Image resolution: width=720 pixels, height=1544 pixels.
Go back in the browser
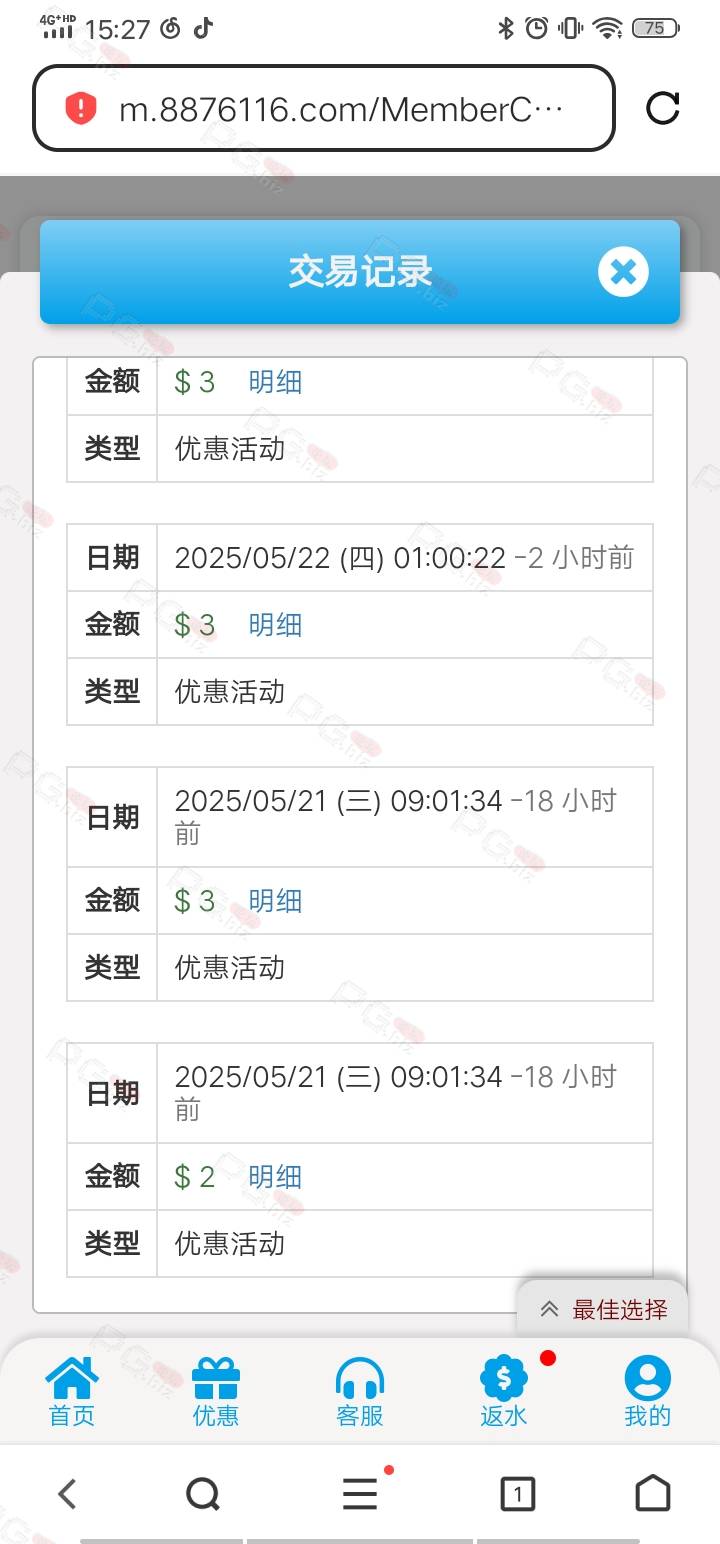[x=67, y=1495]
